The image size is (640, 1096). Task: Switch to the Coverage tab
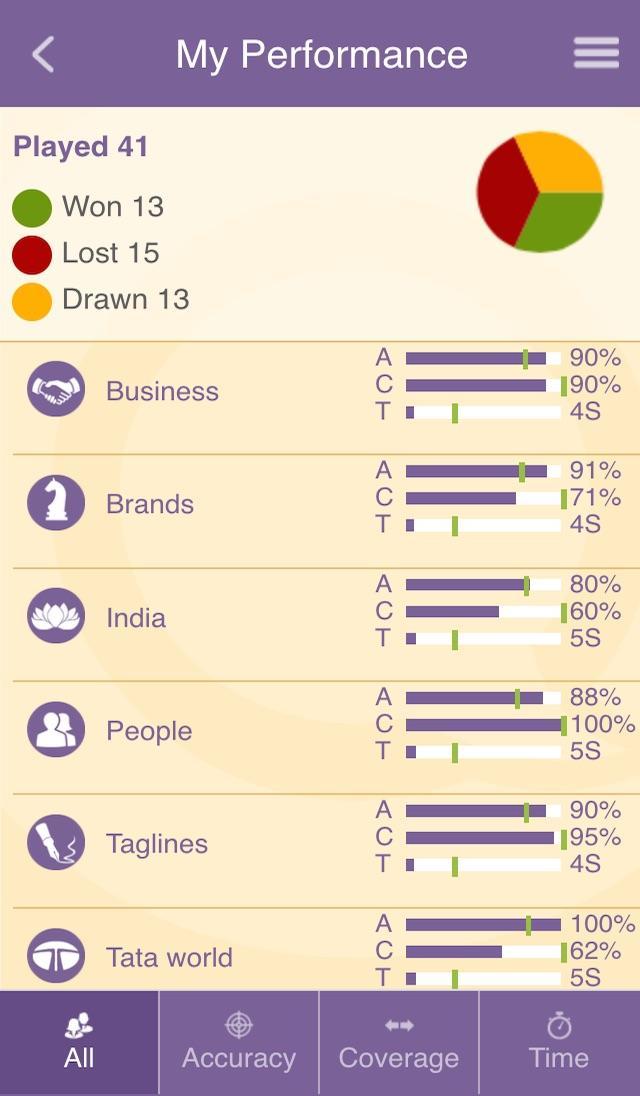(x=399, y=1042)
